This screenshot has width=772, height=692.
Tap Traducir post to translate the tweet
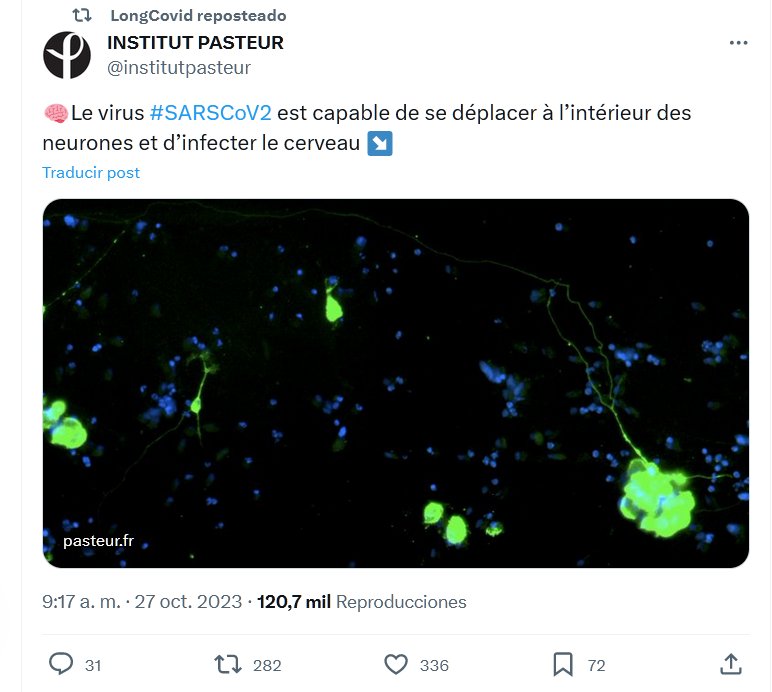(x=91, y=172)
